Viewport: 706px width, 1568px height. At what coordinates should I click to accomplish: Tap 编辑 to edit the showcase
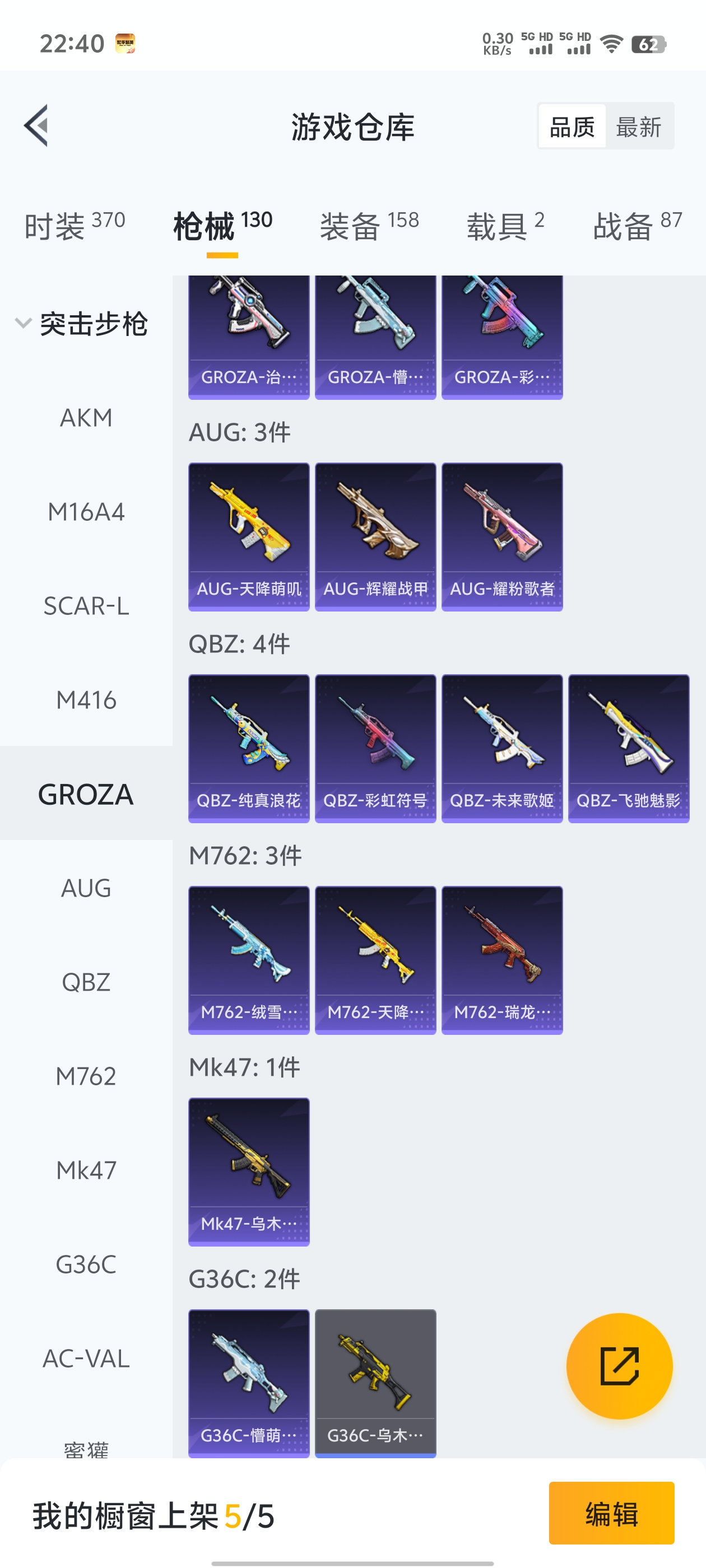pyautogui.click(x=611, y=1513)
